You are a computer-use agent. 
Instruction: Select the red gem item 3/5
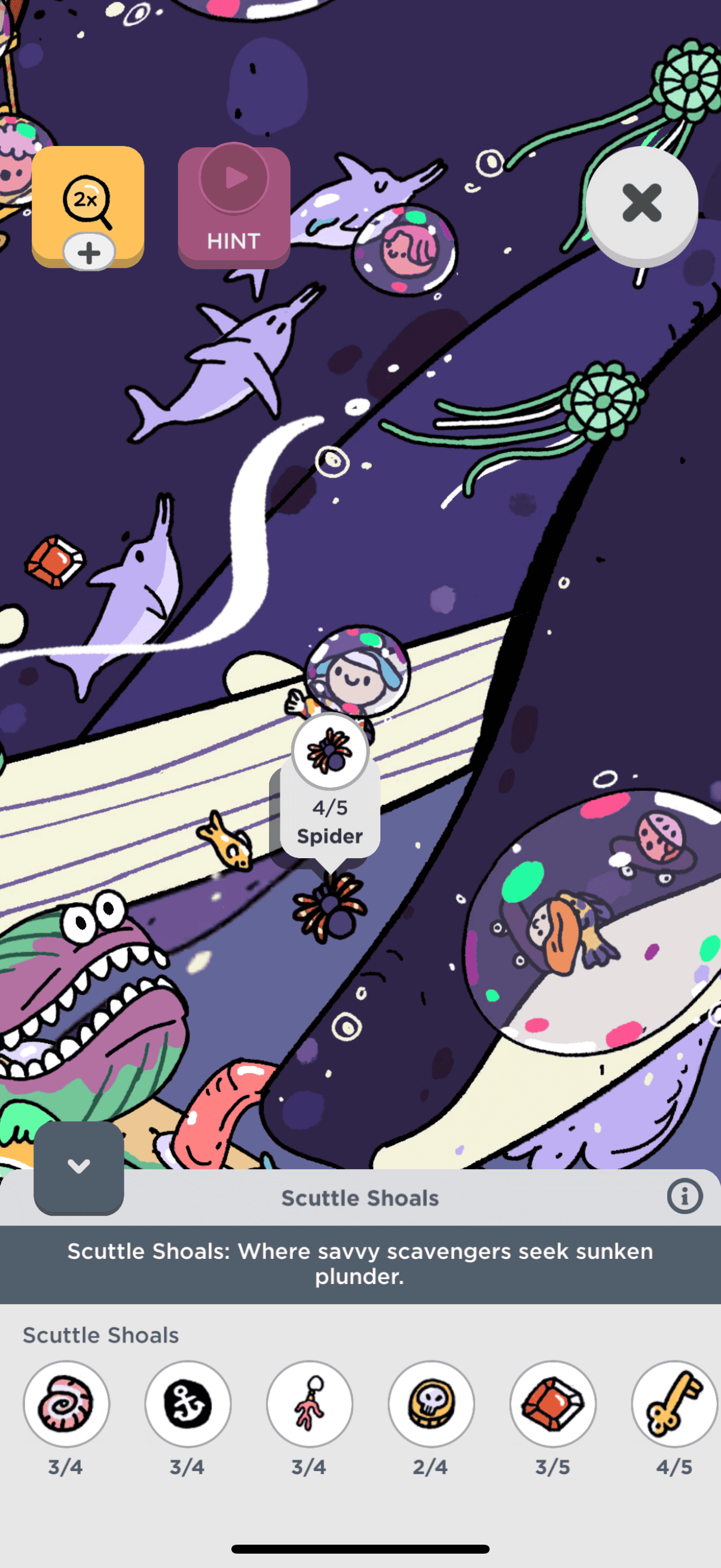[552, 1403]
